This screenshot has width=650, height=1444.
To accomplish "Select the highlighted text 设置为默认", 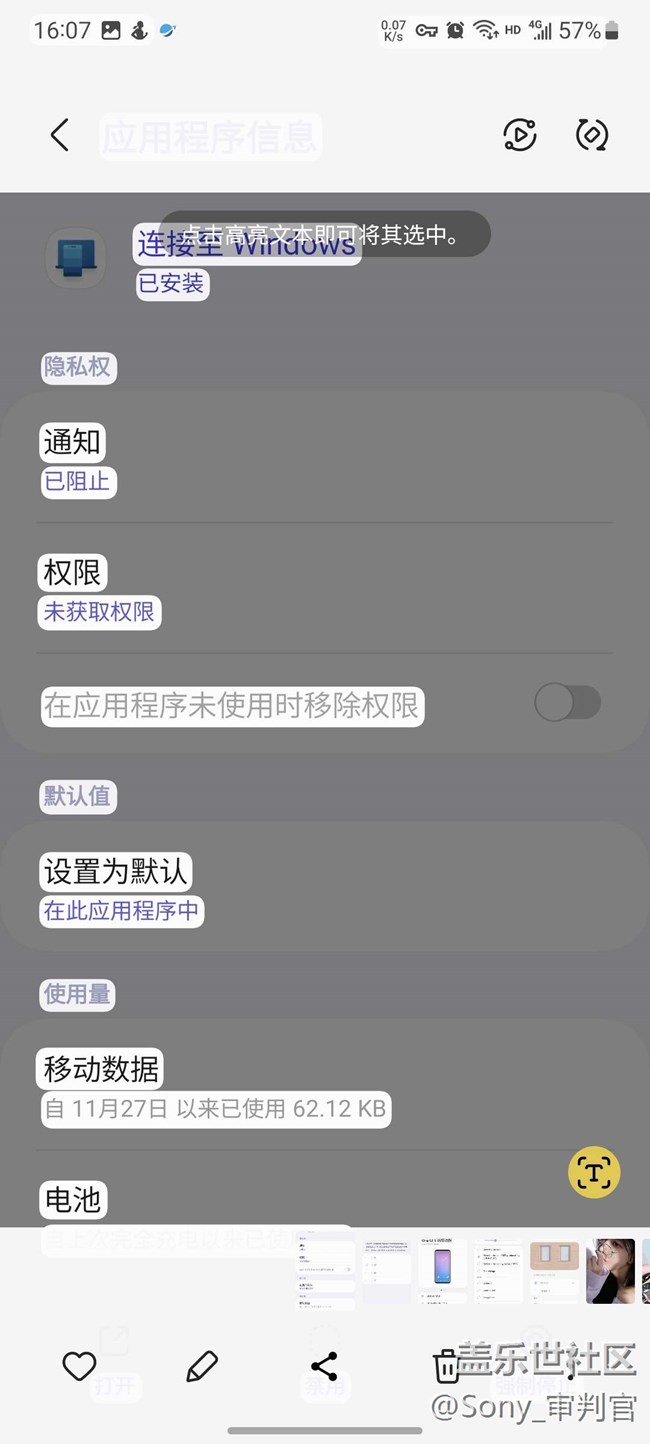I will point(115,871).
